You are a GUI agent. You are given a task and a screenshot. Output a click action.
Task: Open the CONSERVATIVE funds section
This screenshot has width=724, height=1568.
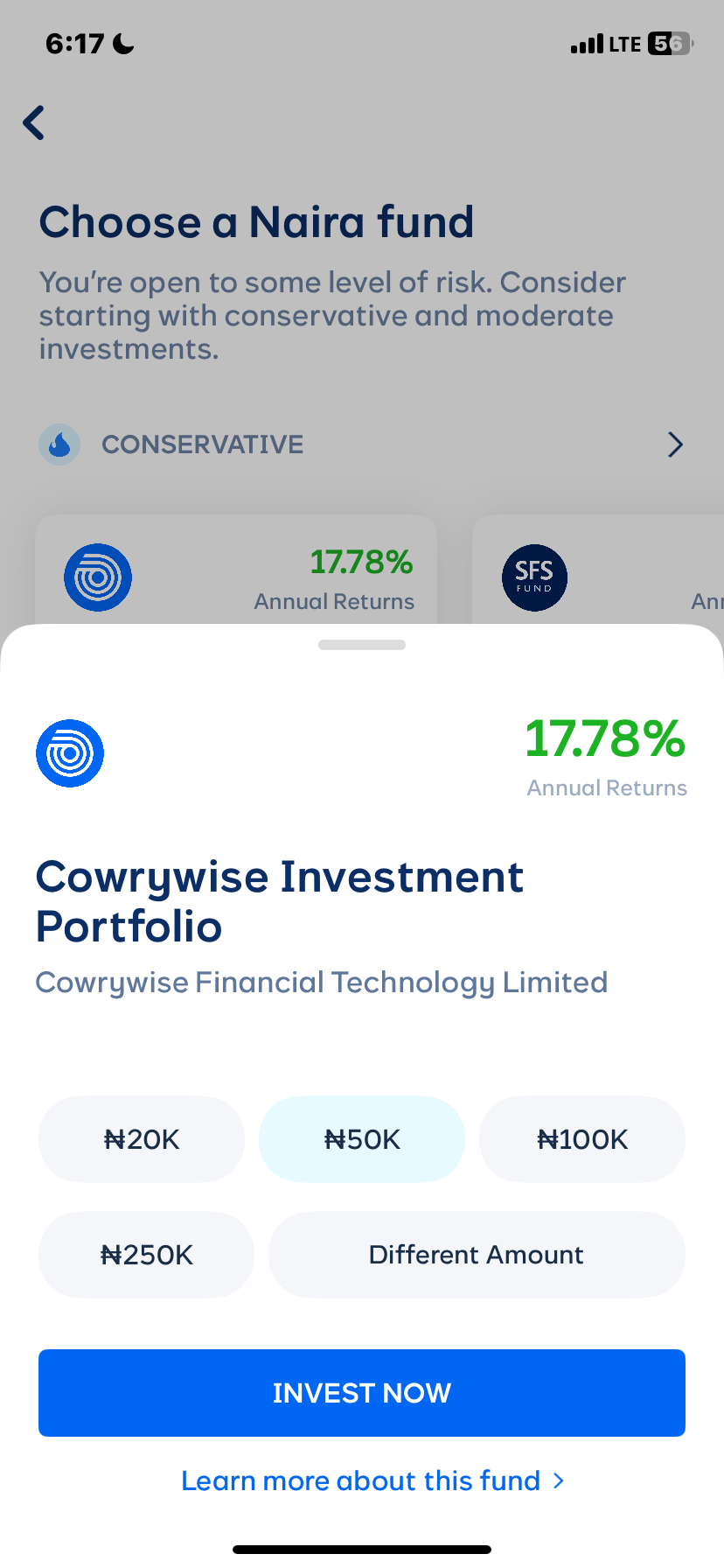[x=201, y=444]
